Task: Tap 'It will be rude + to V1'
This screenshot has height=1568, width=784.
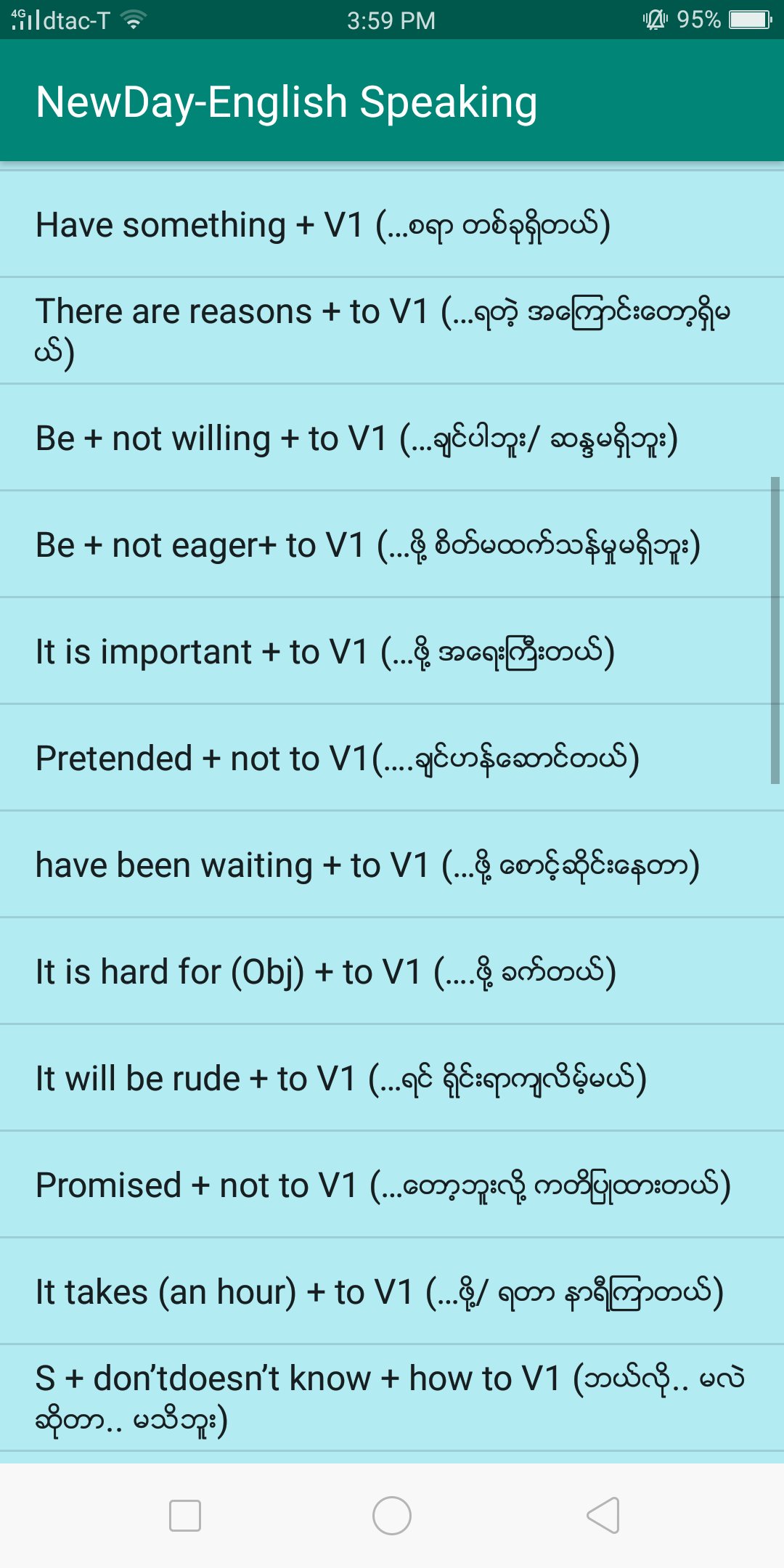Action: pyautogui.click(x=392, y=1077)
